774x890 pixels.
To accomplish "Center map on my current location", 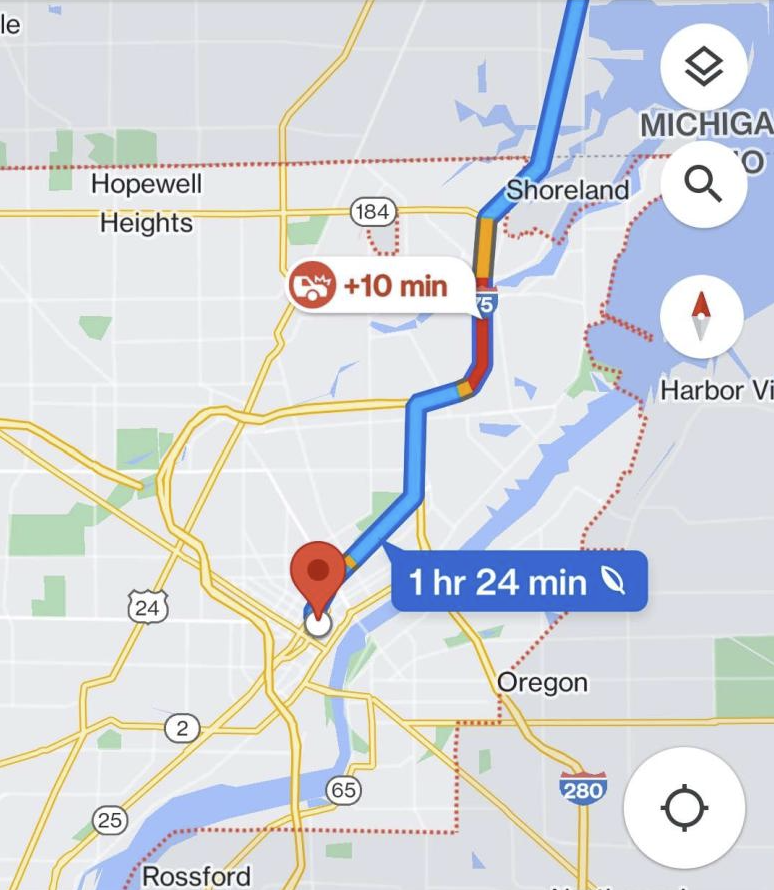I will point(684,807).
